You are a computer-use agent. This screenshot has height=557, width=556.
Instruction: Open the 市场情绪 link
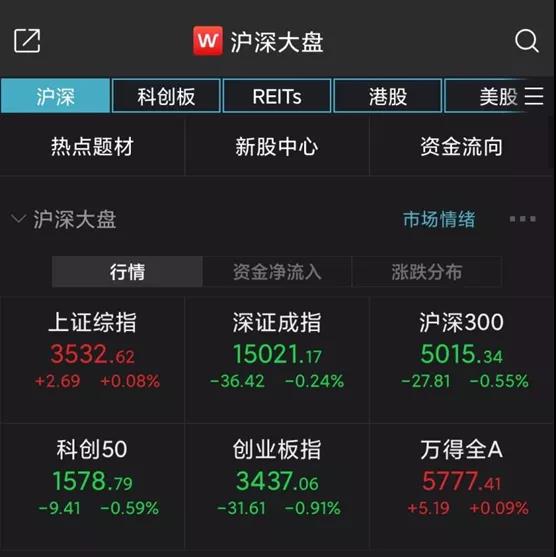click(x=439, y=219)
